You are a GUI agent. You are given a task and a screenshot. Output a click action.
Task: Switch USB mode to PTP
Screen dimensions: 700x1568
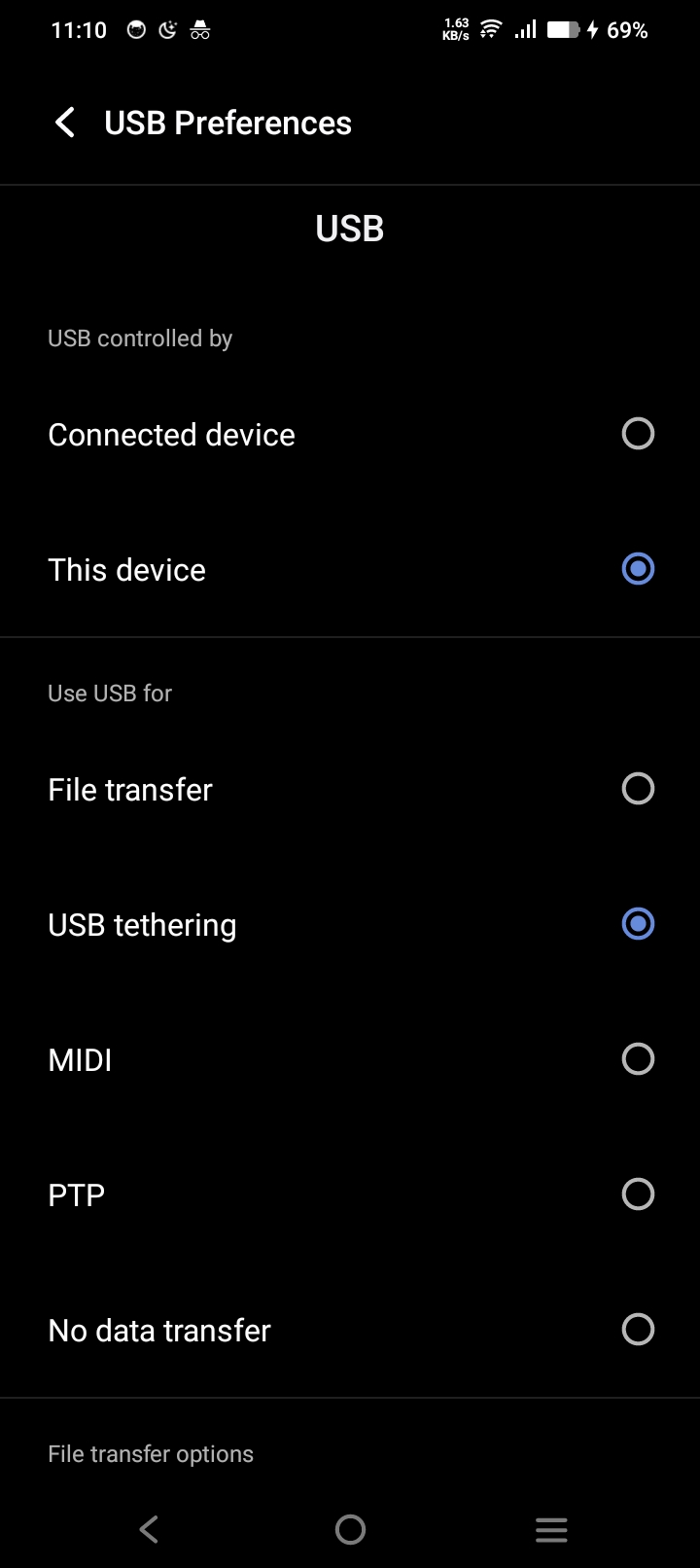[x=350, y=1194]
